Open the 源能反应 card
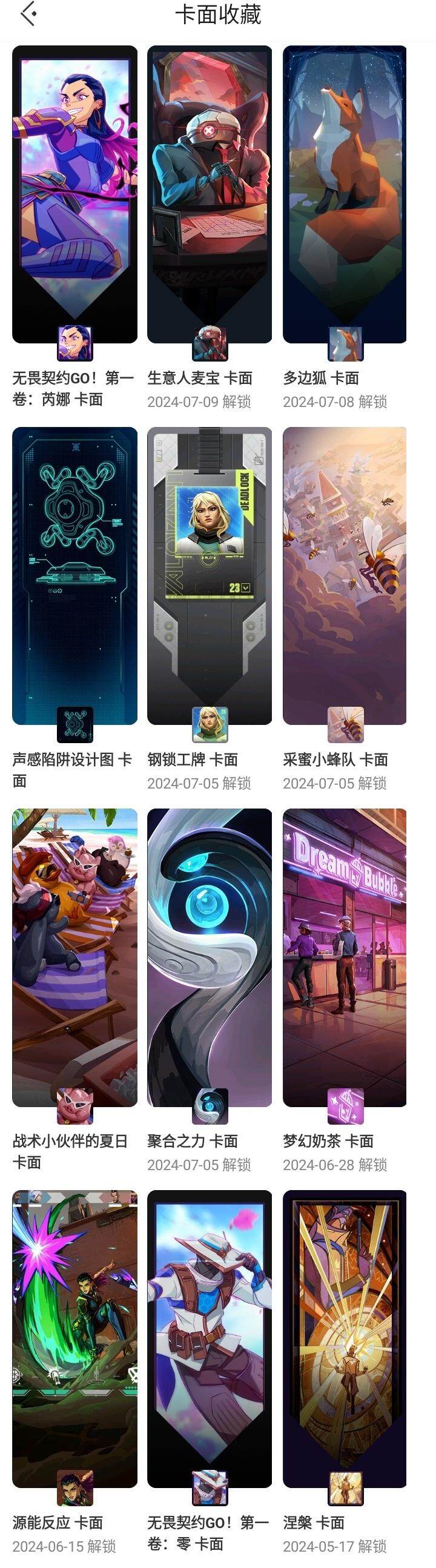The height and width of the screenshot is (1568, 436). point(74,1338)
